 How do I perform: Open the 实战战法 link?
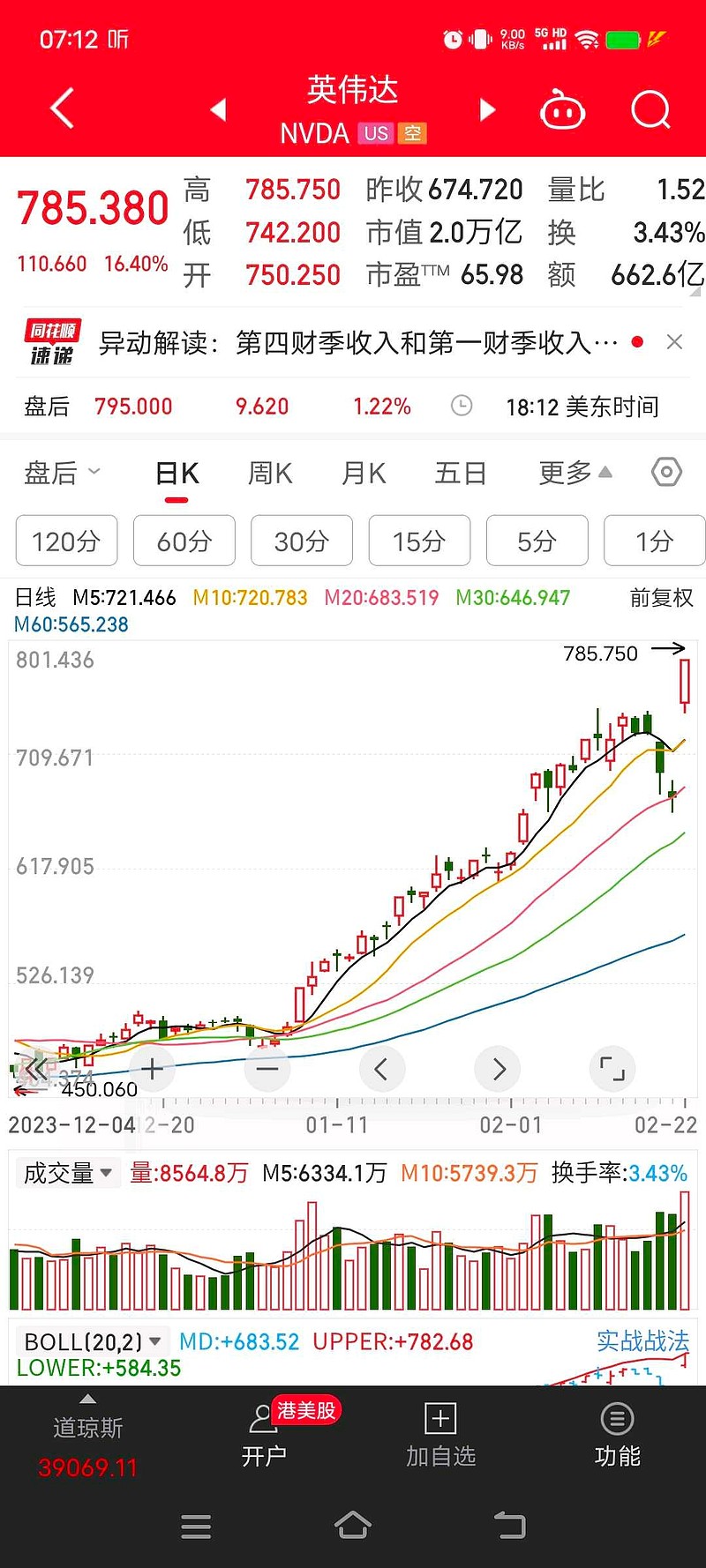642,1341
